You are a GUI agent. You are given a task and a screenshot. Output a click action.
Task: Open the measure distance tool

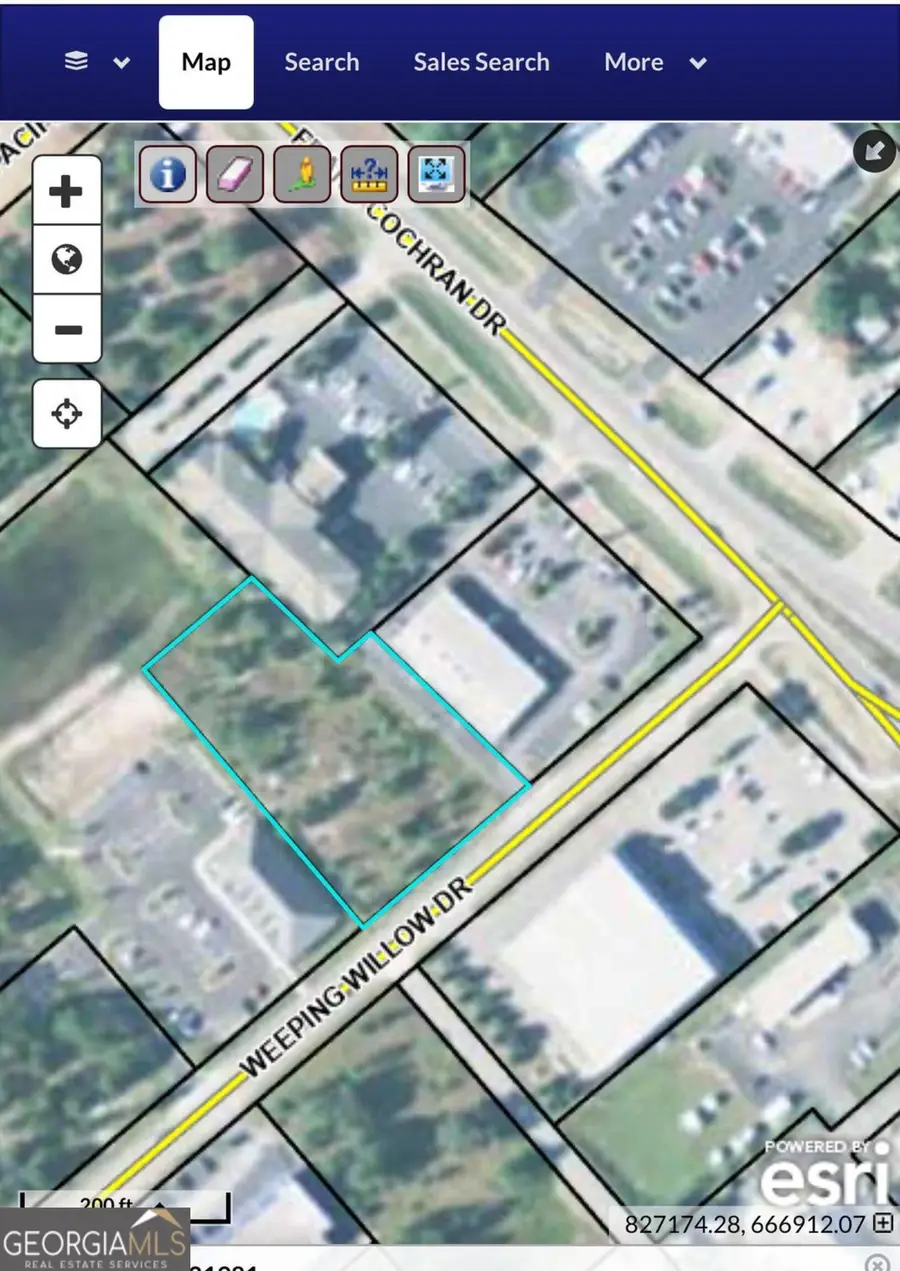pyautogui.click(x=369, y=174)
